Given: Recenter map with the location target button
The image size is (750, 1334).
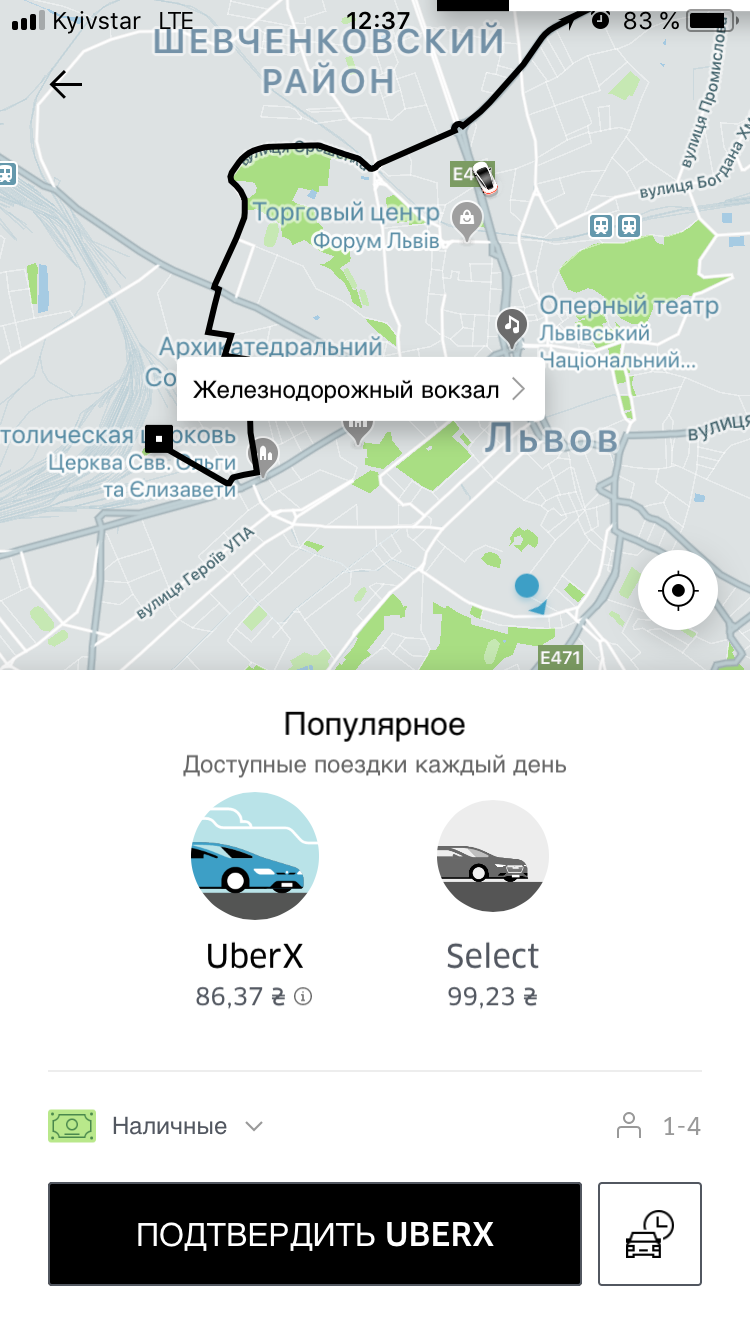Looking at the screenshot, I should coord(677,590).
